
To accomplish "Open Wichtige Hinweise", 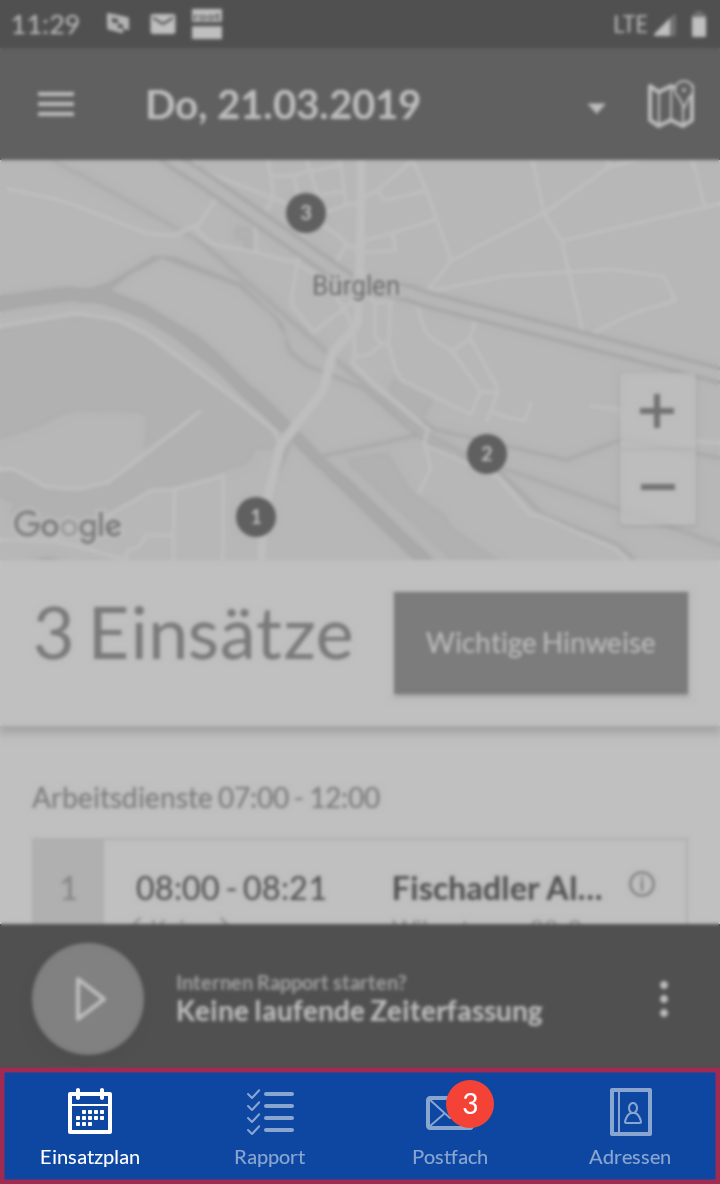I will pyautogui.click(x=540, y=643).
